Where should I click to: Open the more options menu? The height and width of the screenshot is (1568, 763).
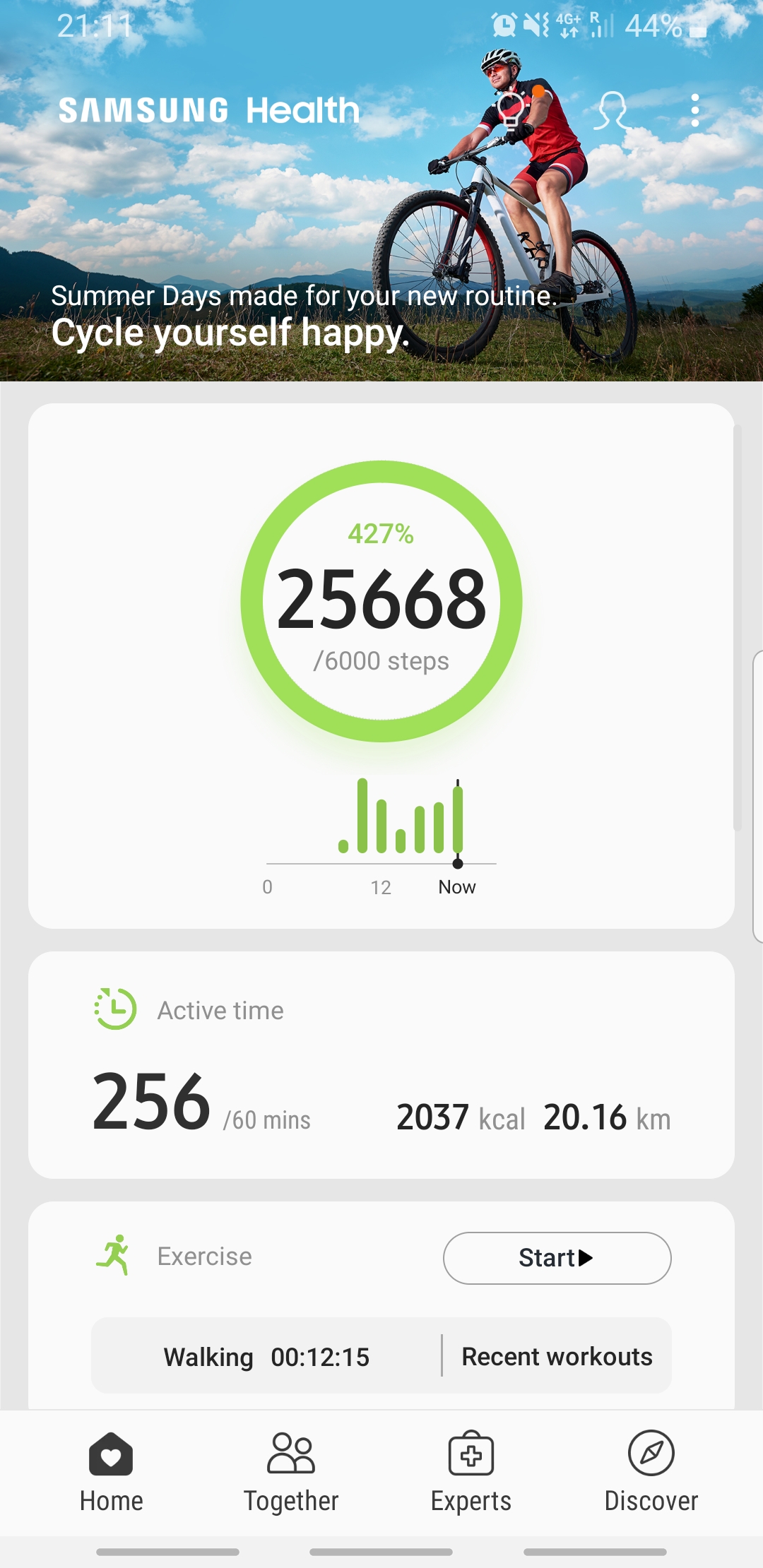(695, 111)
